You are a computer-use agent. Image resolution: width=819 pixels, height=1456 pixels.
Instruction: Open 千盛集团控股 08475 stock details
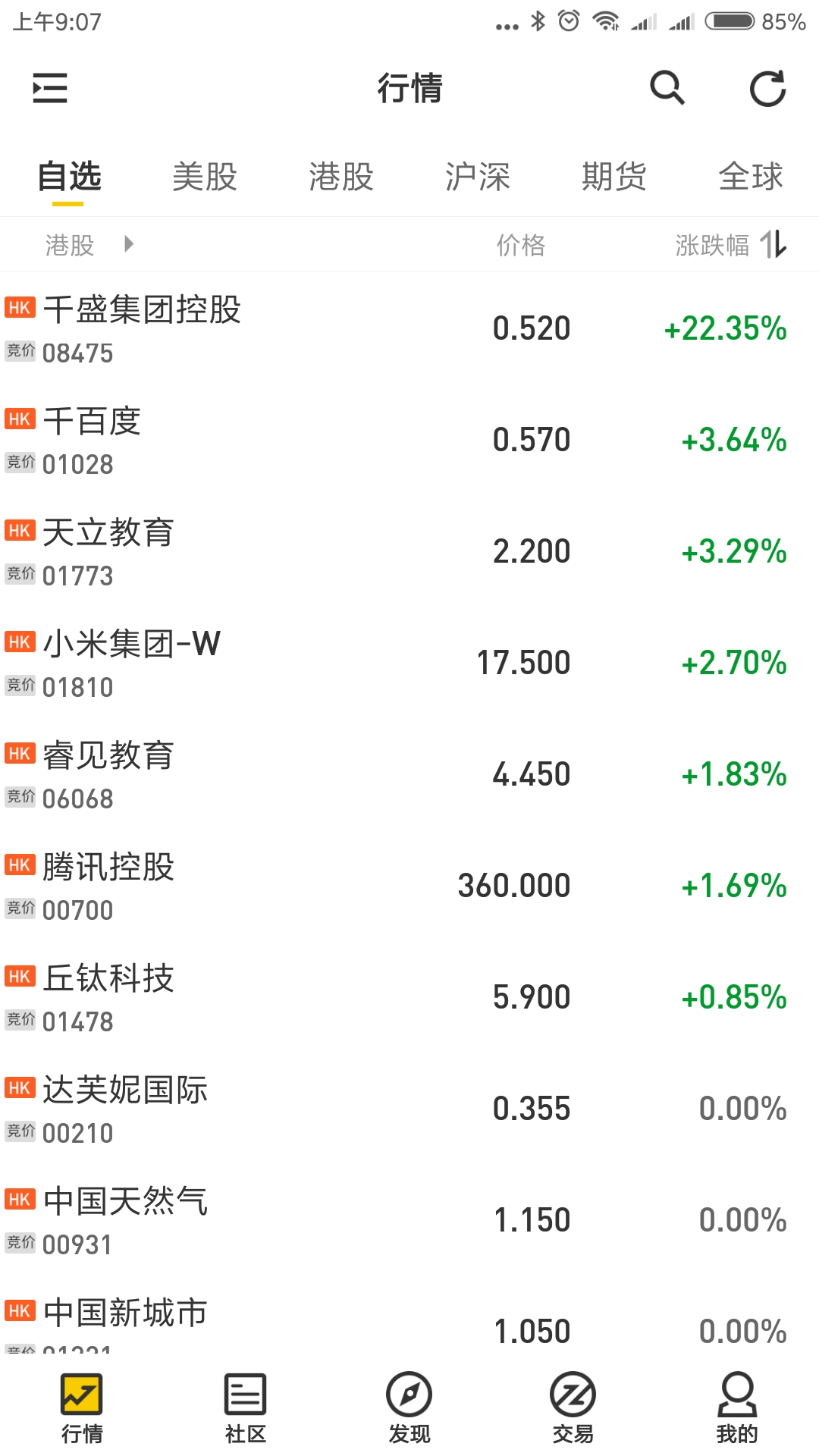pyautogui.click(x=409, y=328)
